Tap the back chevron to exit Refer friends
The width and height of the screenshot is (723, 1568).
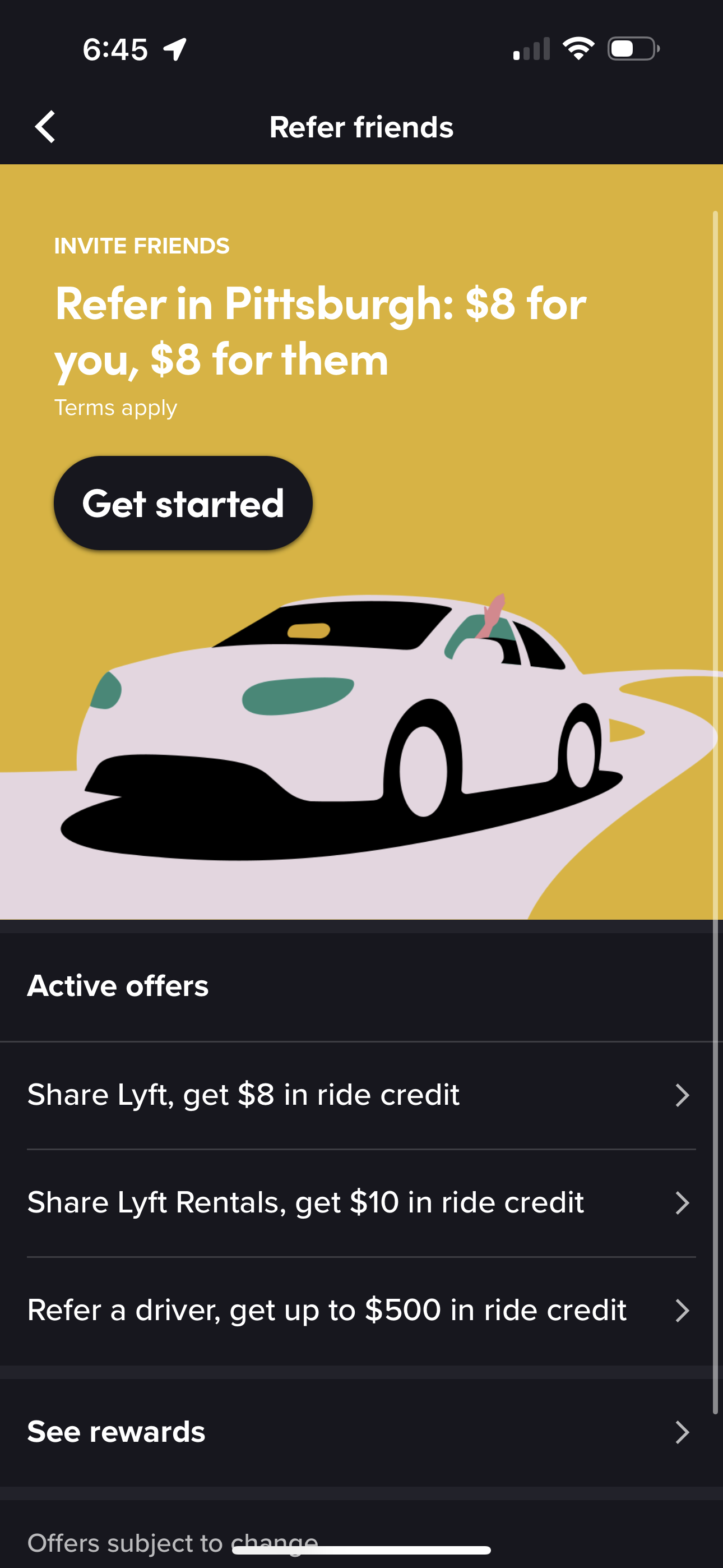(44, 127)
